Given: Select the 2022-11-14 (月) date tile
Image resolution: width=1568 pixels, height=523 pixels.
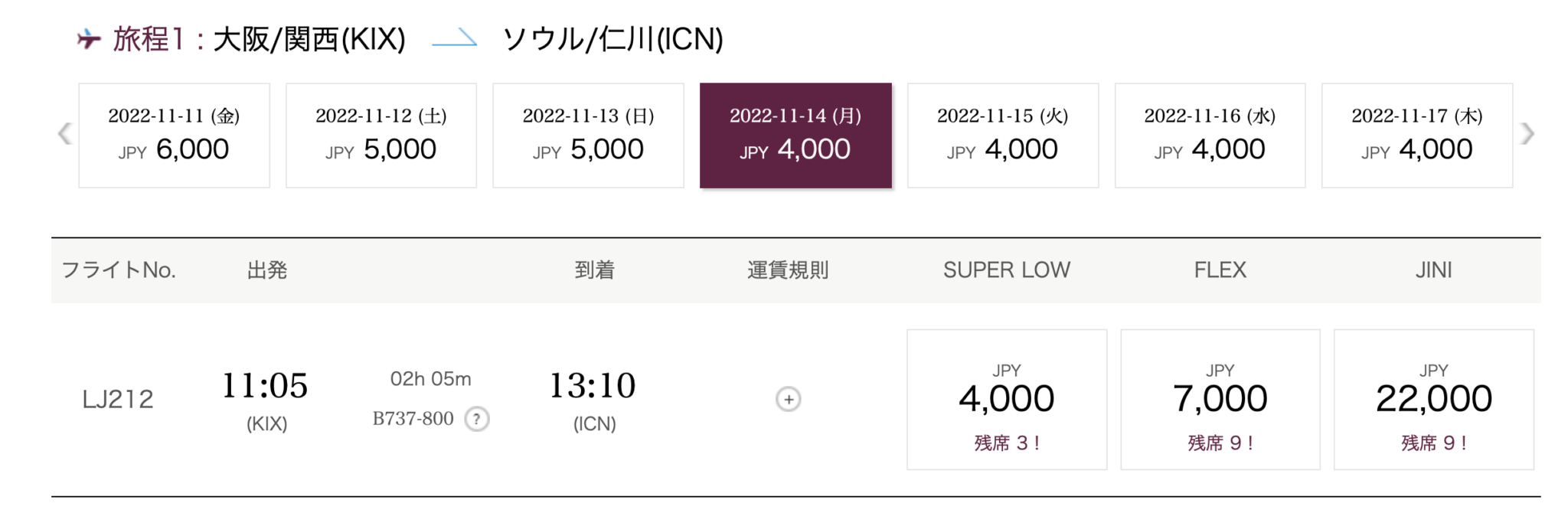Looking at the screenshot, I should (795, 136).
